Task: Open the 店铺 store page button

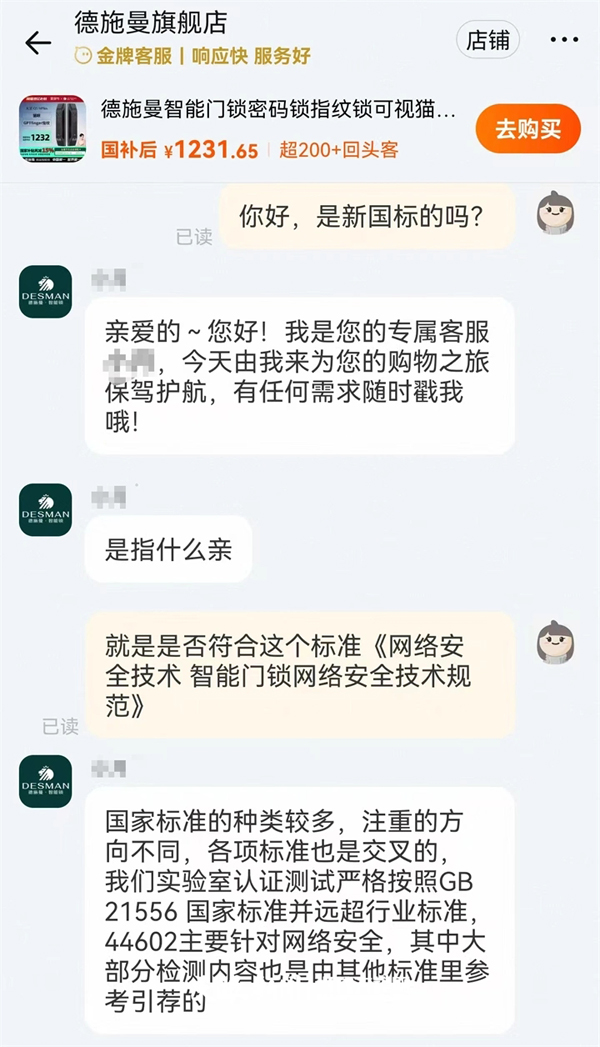Action: point(488,41)
